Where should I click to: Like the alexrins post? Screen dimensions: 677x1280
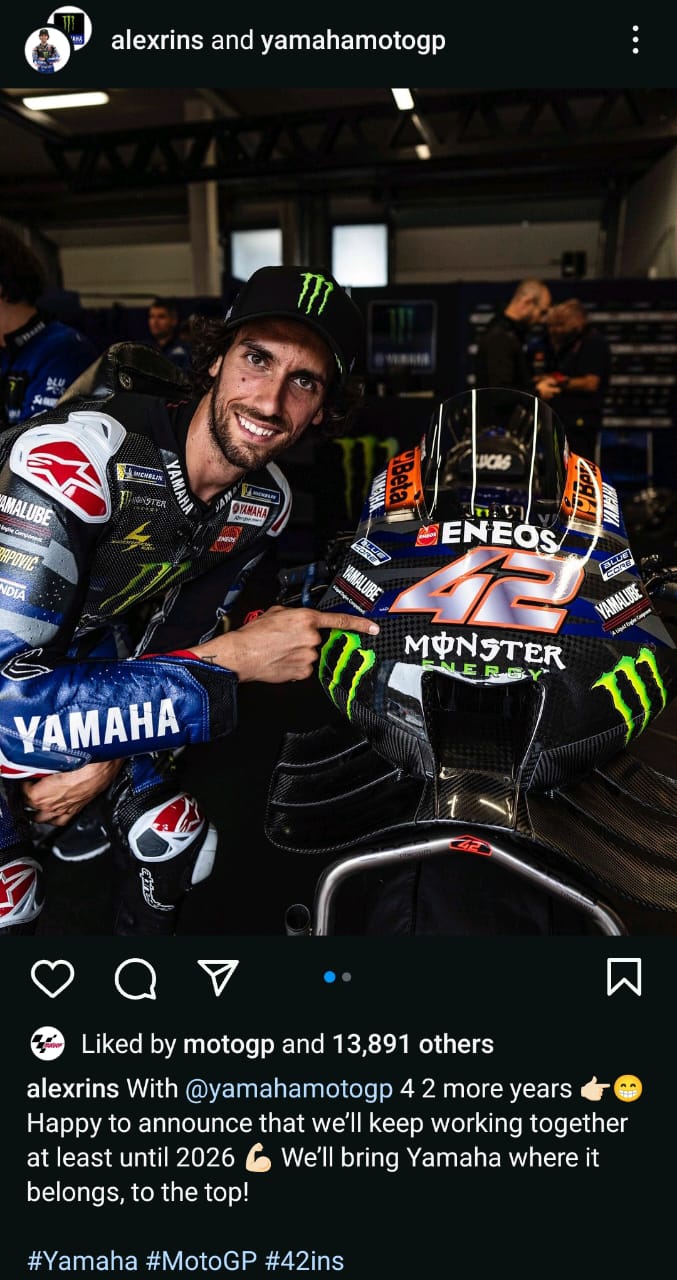[52, 978]
